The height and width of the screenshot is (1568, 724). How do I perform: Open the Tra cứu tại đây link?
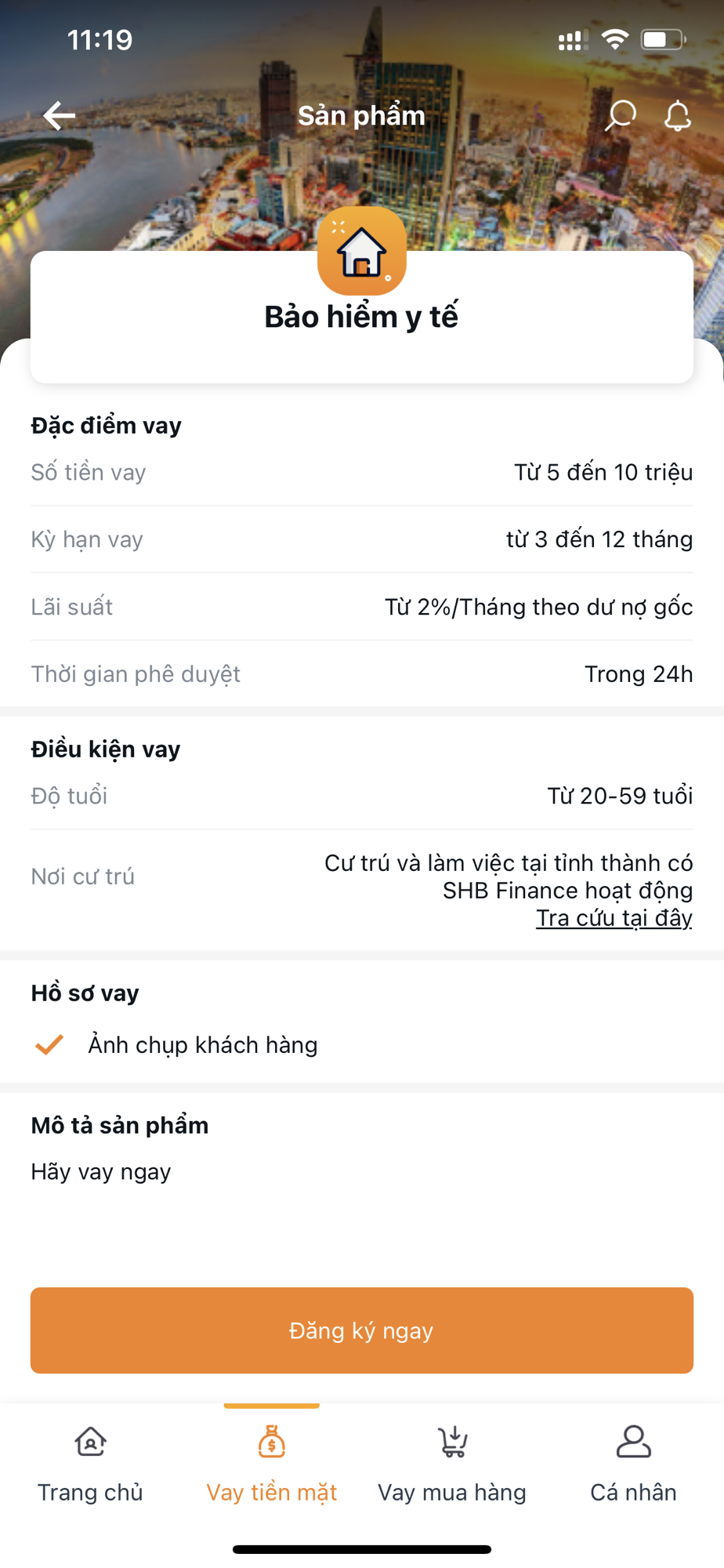click(x=614, y=918)
